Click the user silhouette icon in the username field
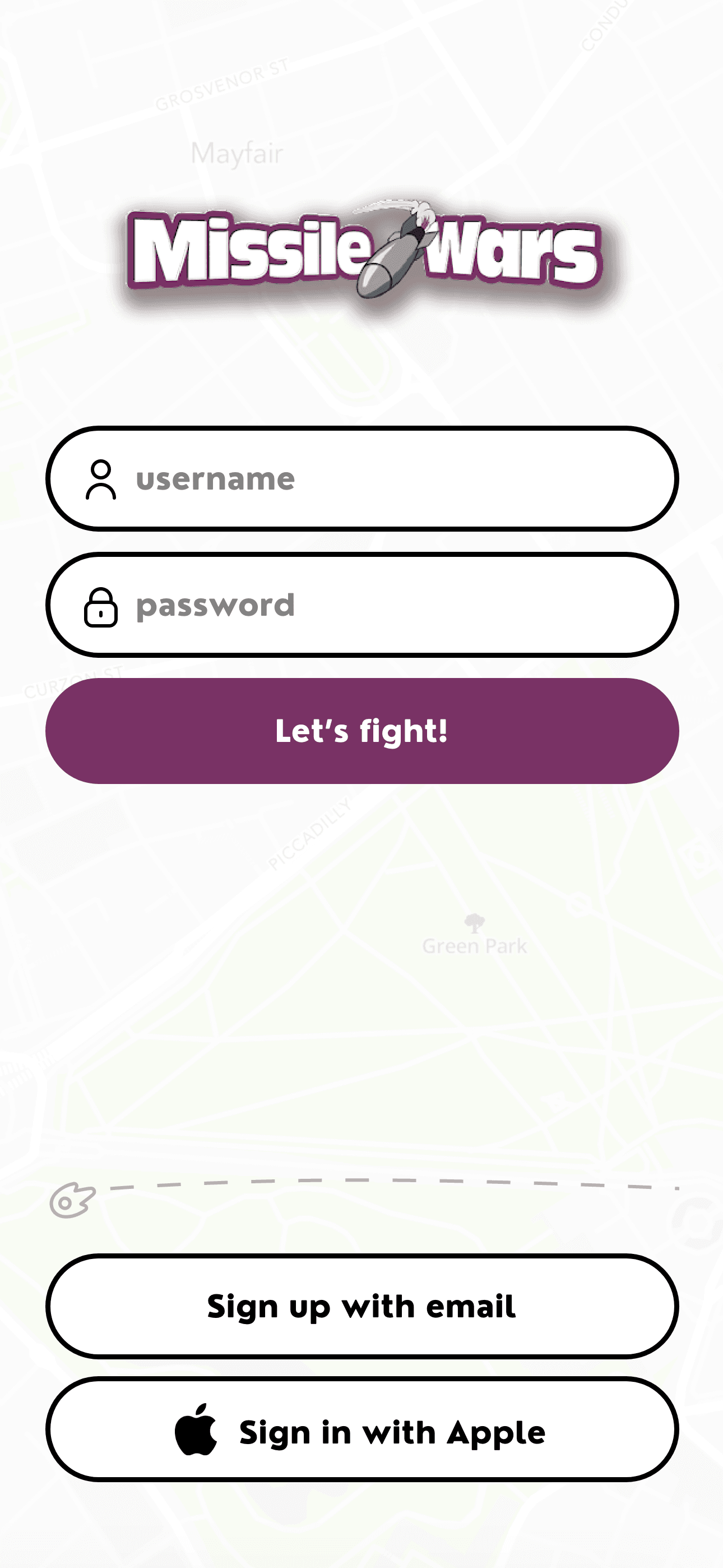This screenshot has width=723, height=1568. click(x=102, y=478)
